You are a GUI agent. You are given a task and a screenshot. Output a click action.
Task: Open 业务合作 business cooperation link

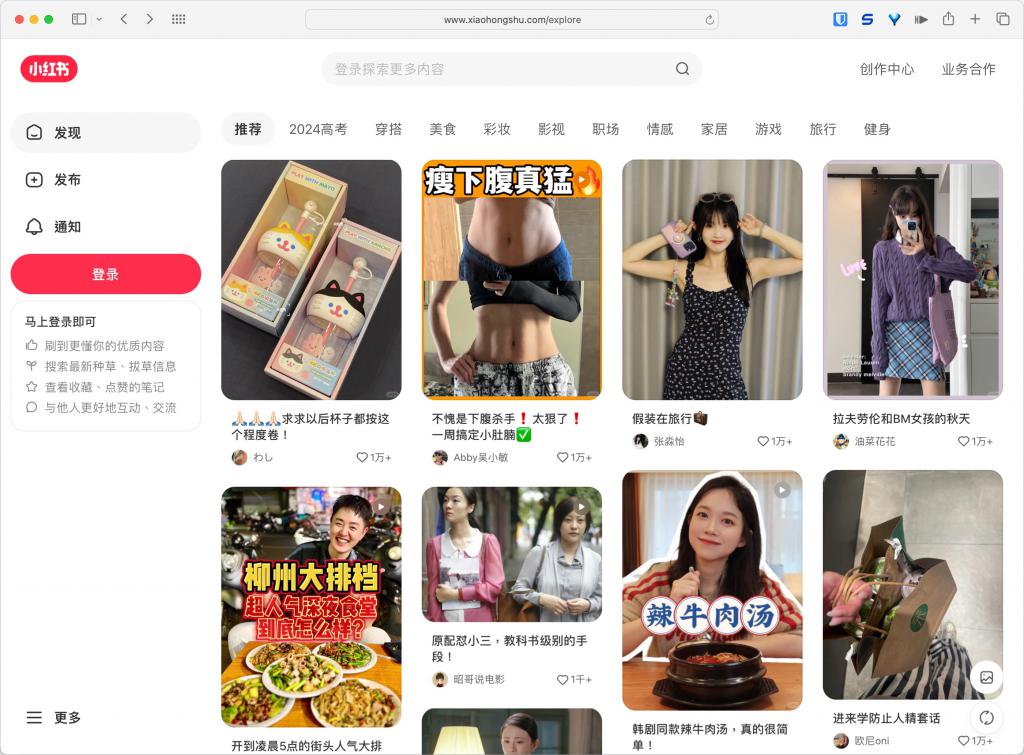point(968,69)
